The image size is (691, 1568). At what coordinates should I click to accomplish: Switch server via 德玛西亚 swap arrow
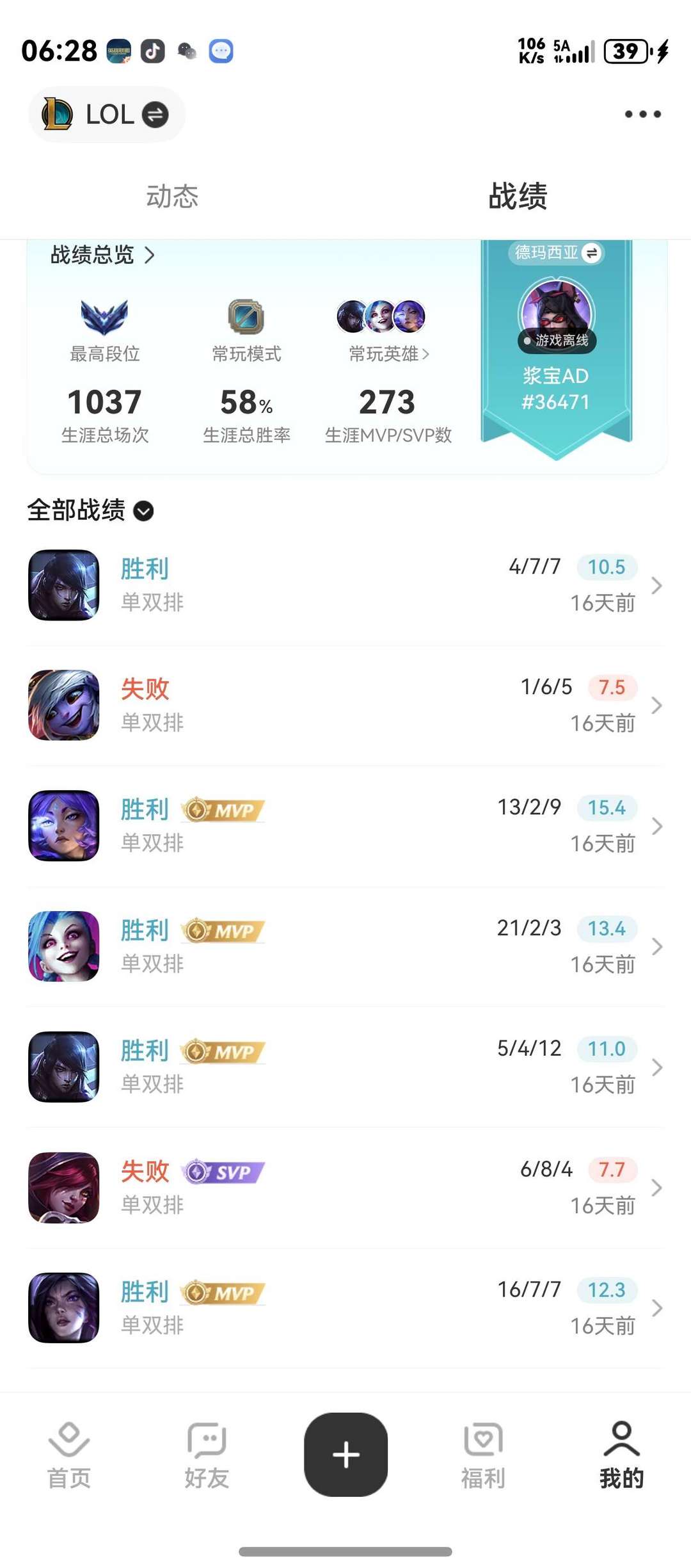pos(592,252)
